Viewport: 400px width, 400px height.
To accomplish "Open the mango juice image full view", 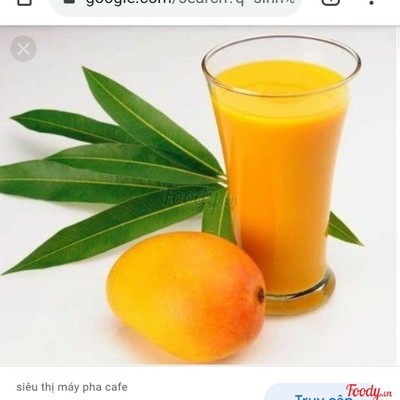I will [200, 195].
